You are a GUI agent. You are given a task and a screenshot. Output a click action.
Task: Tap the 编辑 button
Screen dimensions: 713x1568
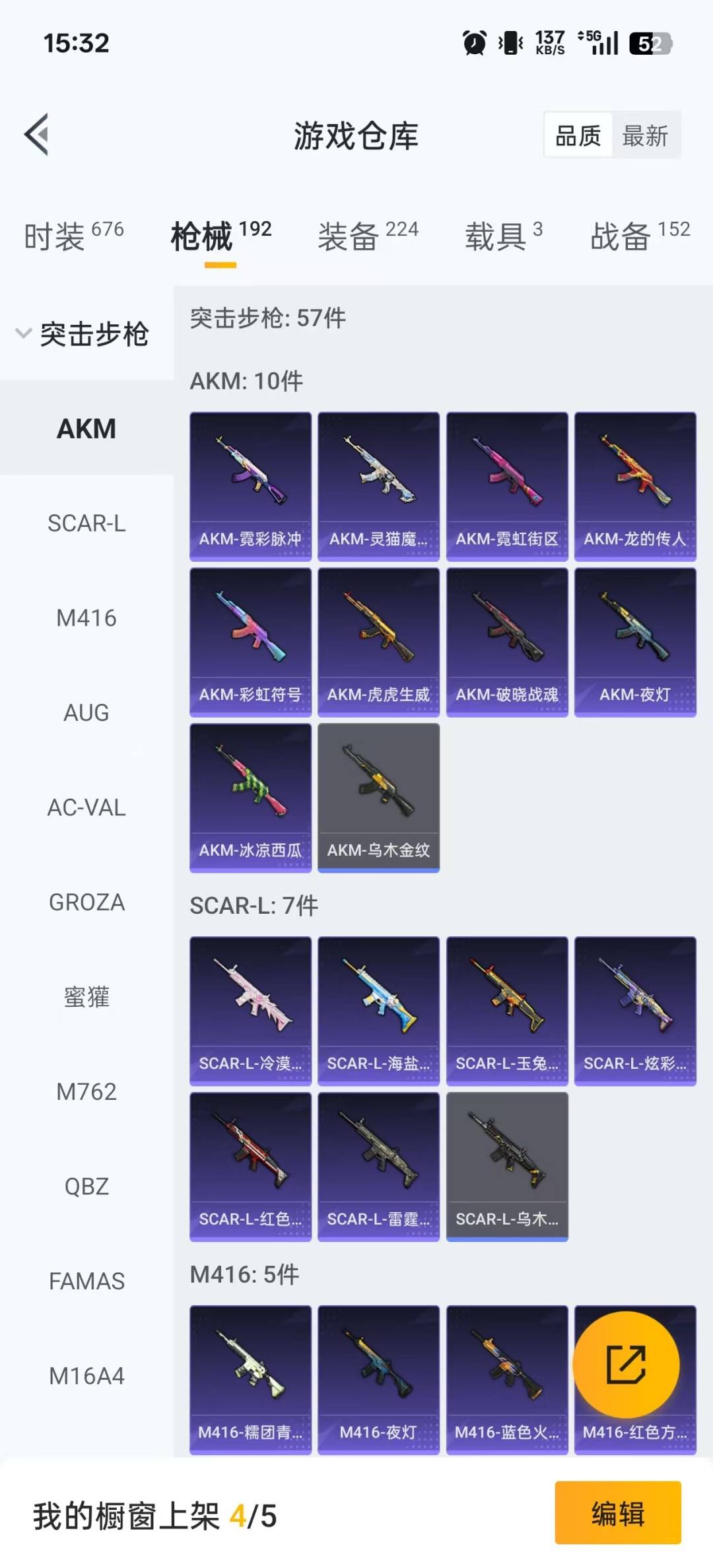pos(617,1513)
